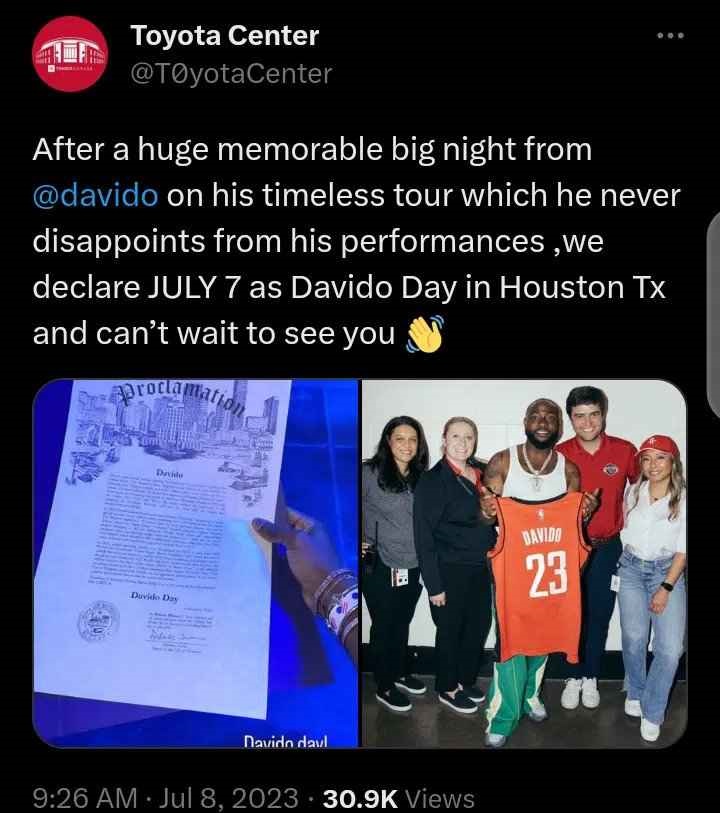Open the @davido mention link
The height and width of the screenshot is (813, 720).
tap(95, 193)
